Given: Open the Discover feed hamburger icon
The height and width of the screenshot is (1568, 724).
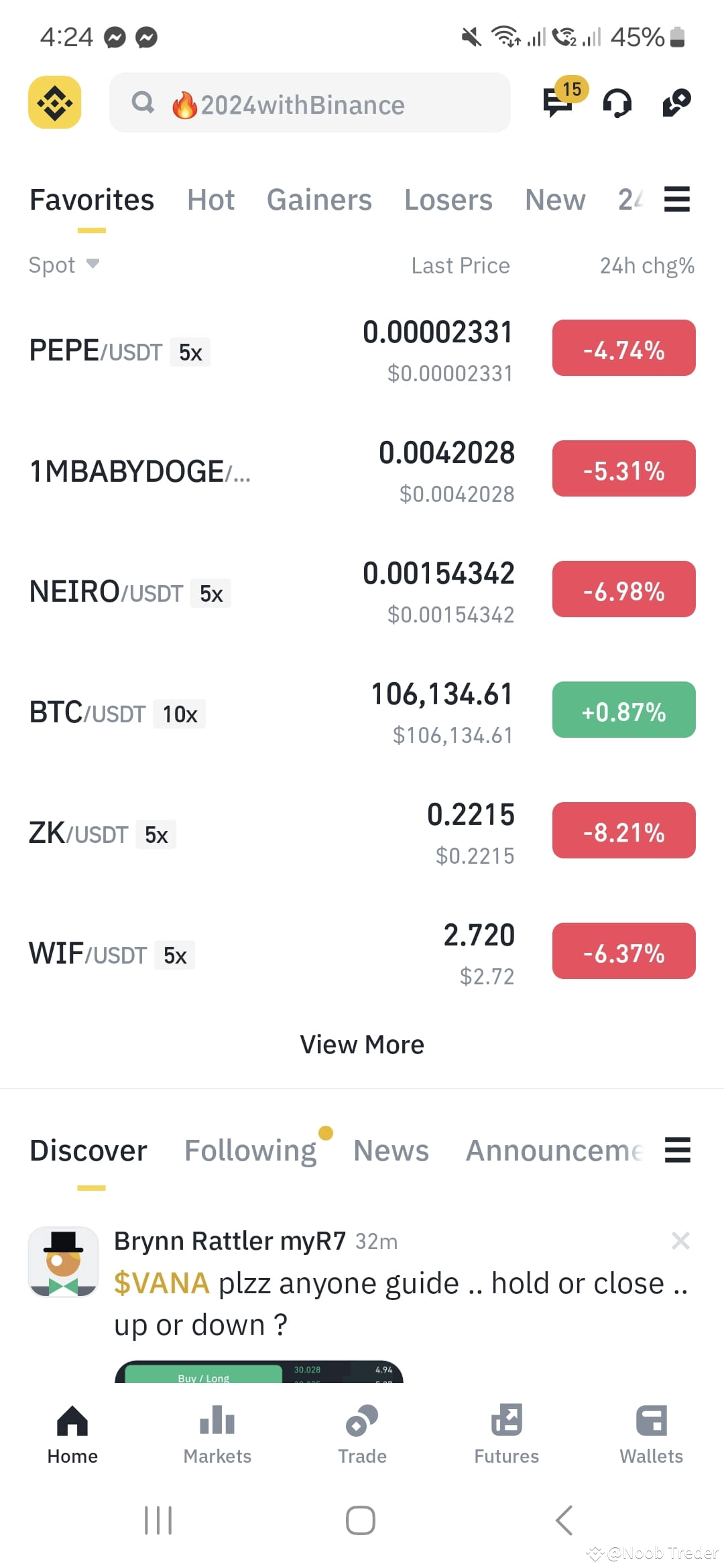Looking at the screenshot, I should click(x=677, y=1151).
